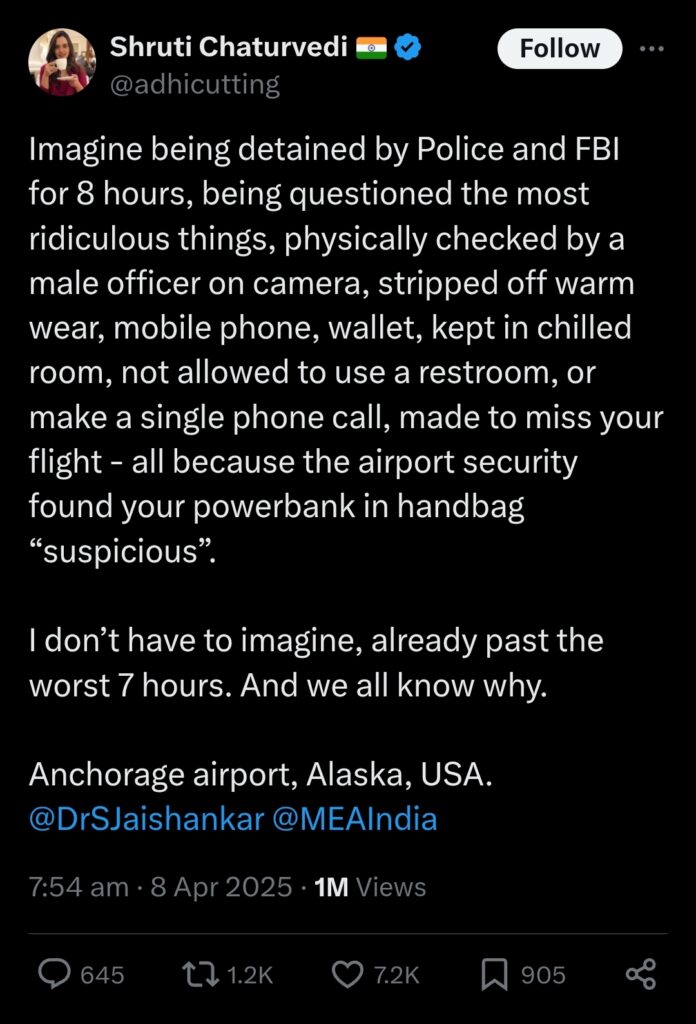Open the @MEAIndia mention
Image resolution: width=696 pixels, height=1024 pixels.
[355, 819]
